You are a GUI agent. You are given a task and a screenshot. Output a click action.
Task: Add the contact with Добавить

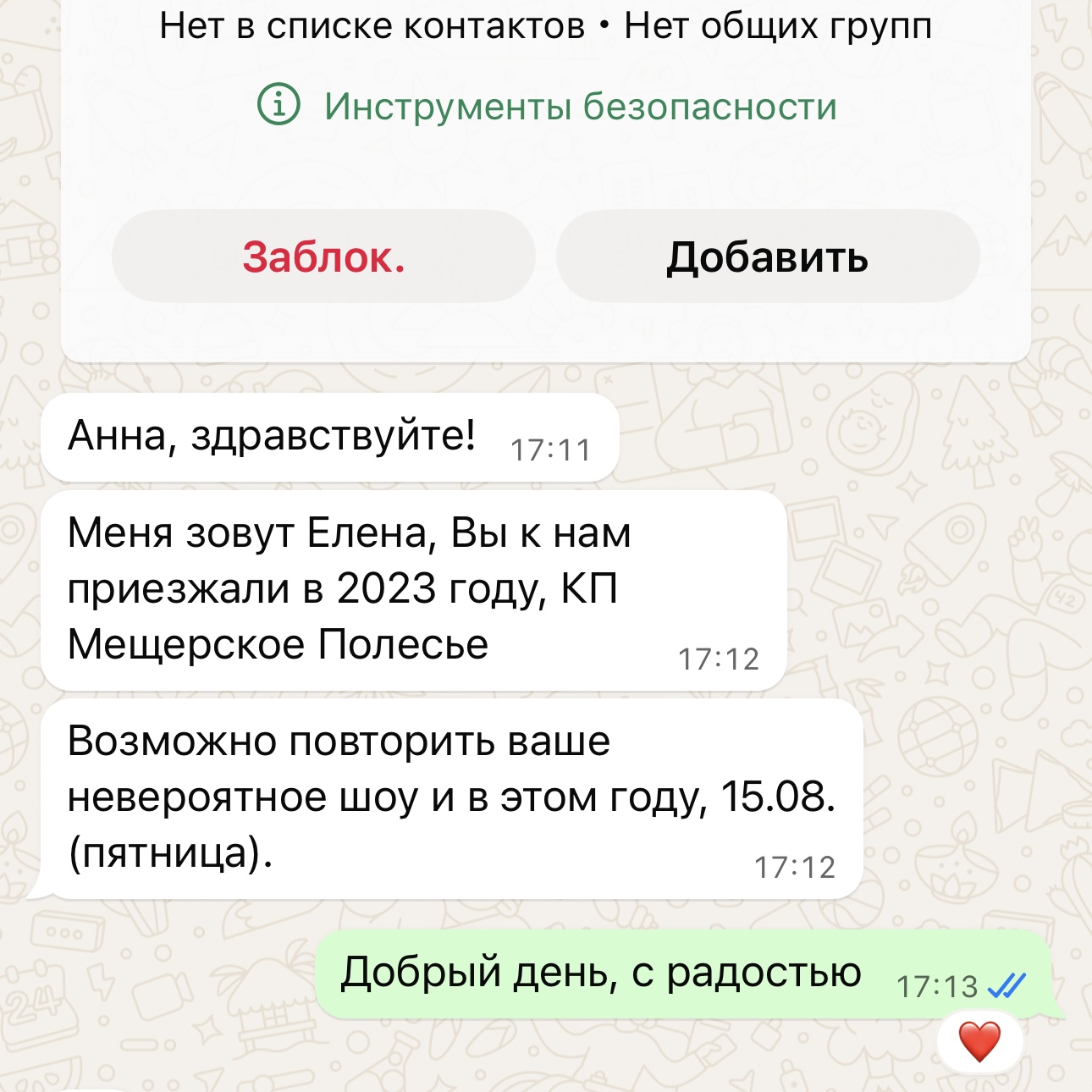[767, 256]
